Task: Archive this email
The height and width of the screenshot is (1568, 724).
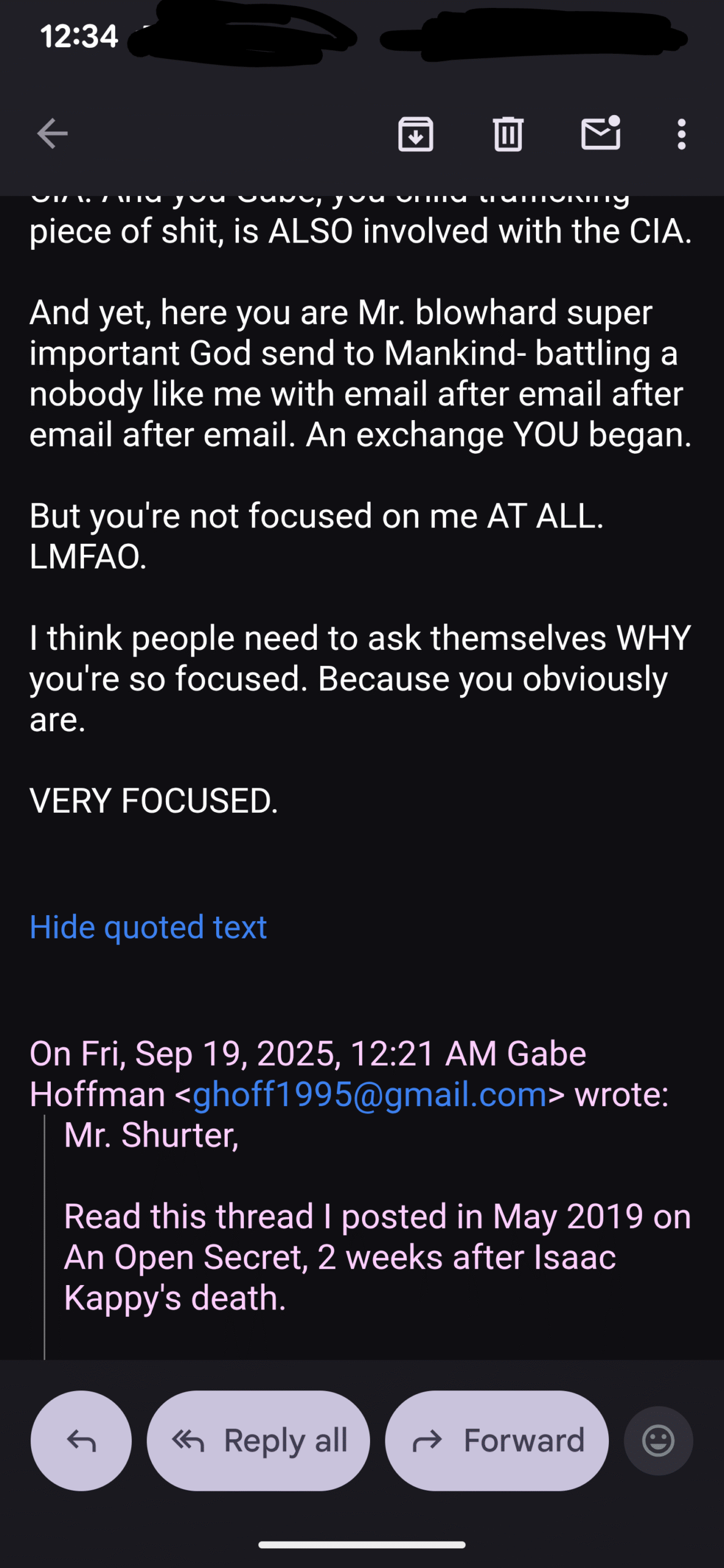Action: pos(416,134)
